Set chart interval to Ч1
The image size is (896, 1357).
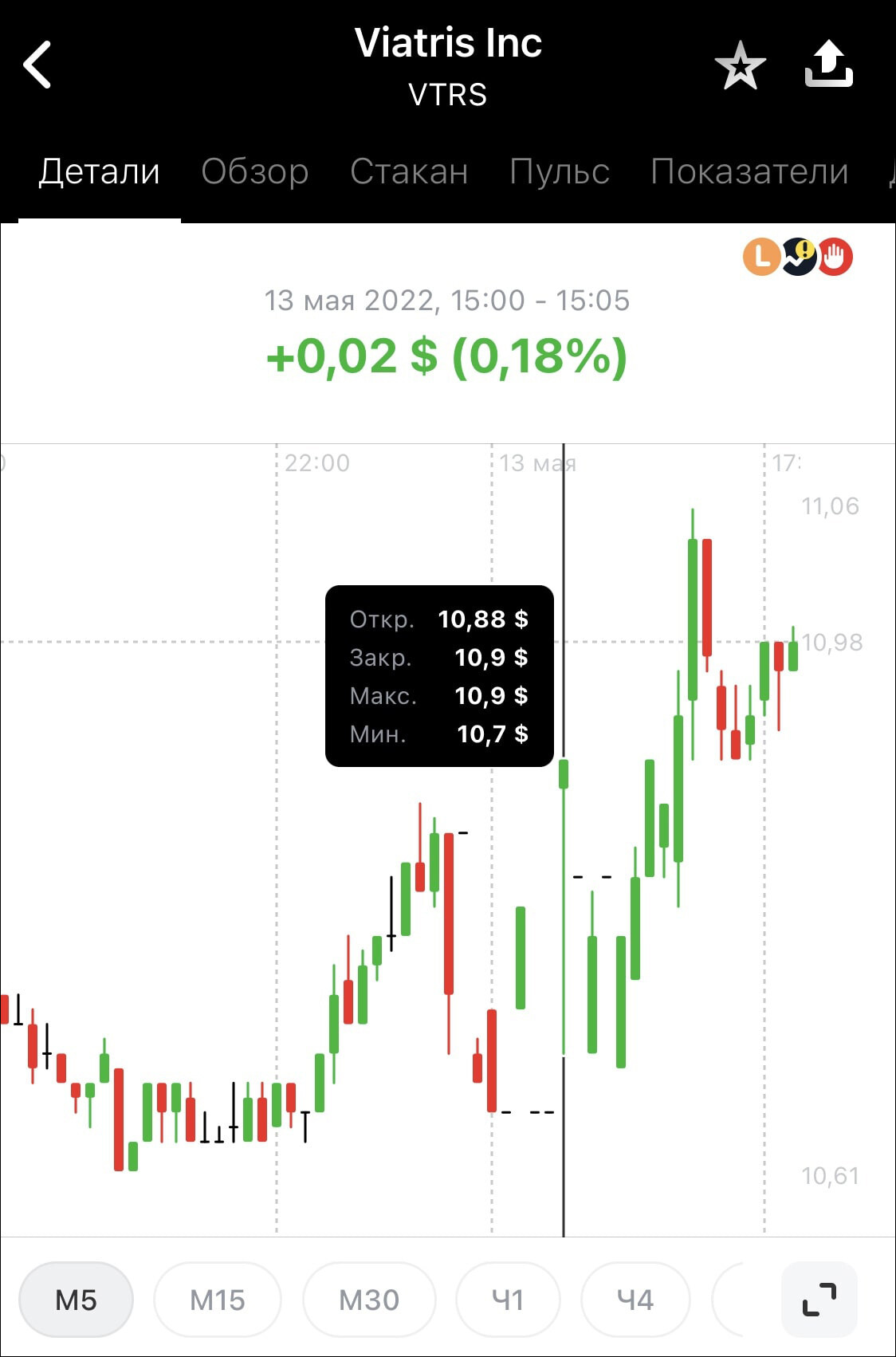(x=508, y=1300)
